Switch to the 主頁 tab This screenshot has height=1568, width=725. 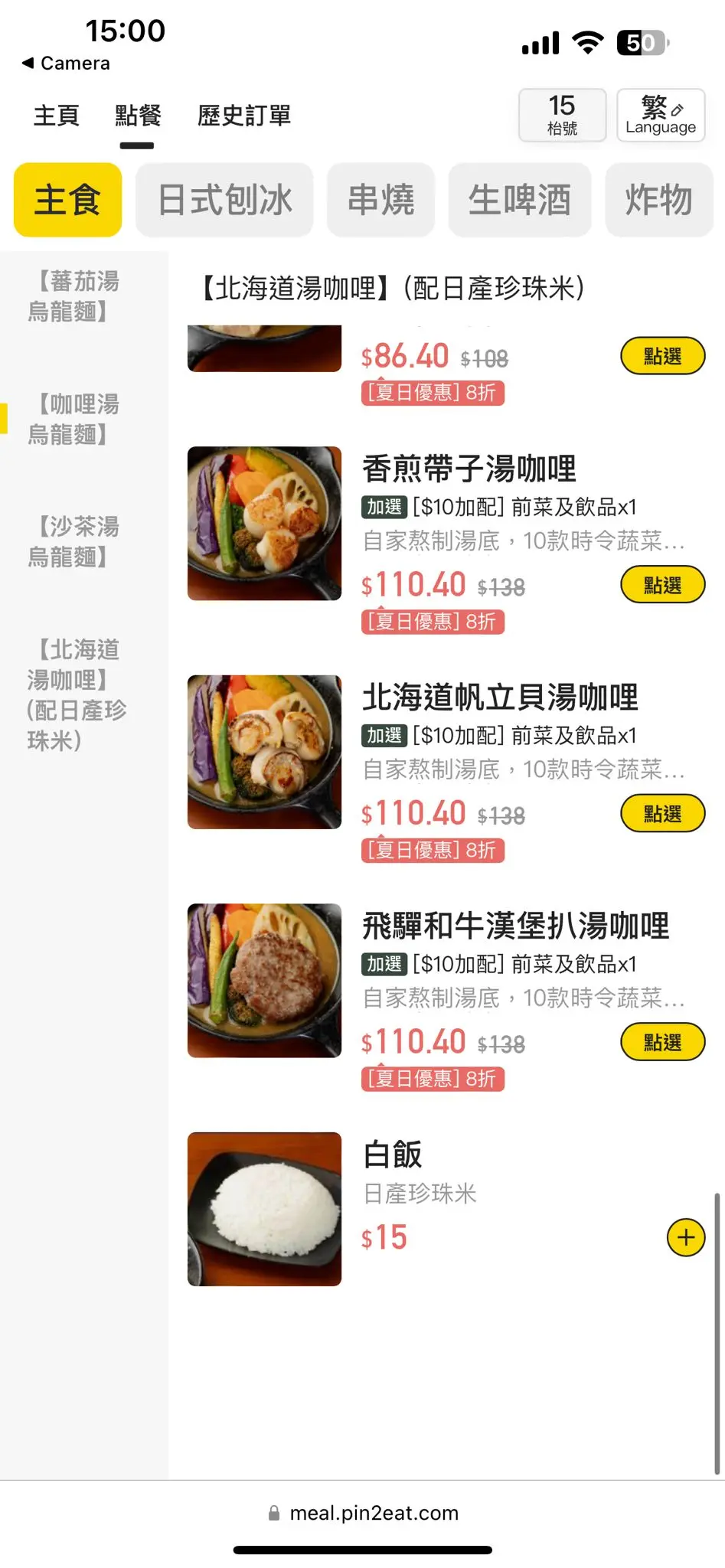click(57, 116)
